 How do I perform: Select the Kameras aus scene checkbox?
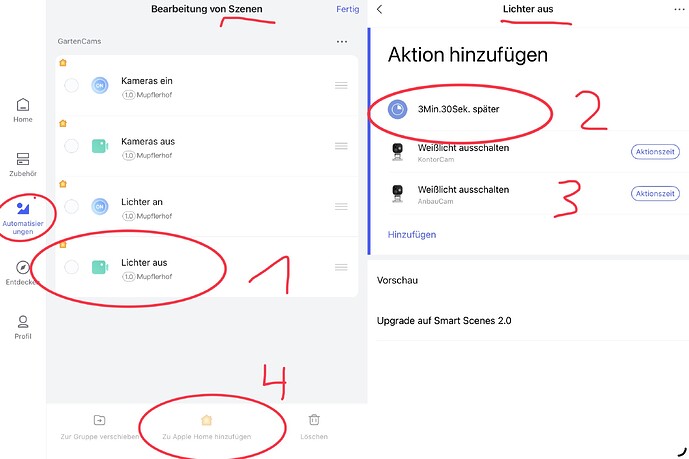point(71,146)
